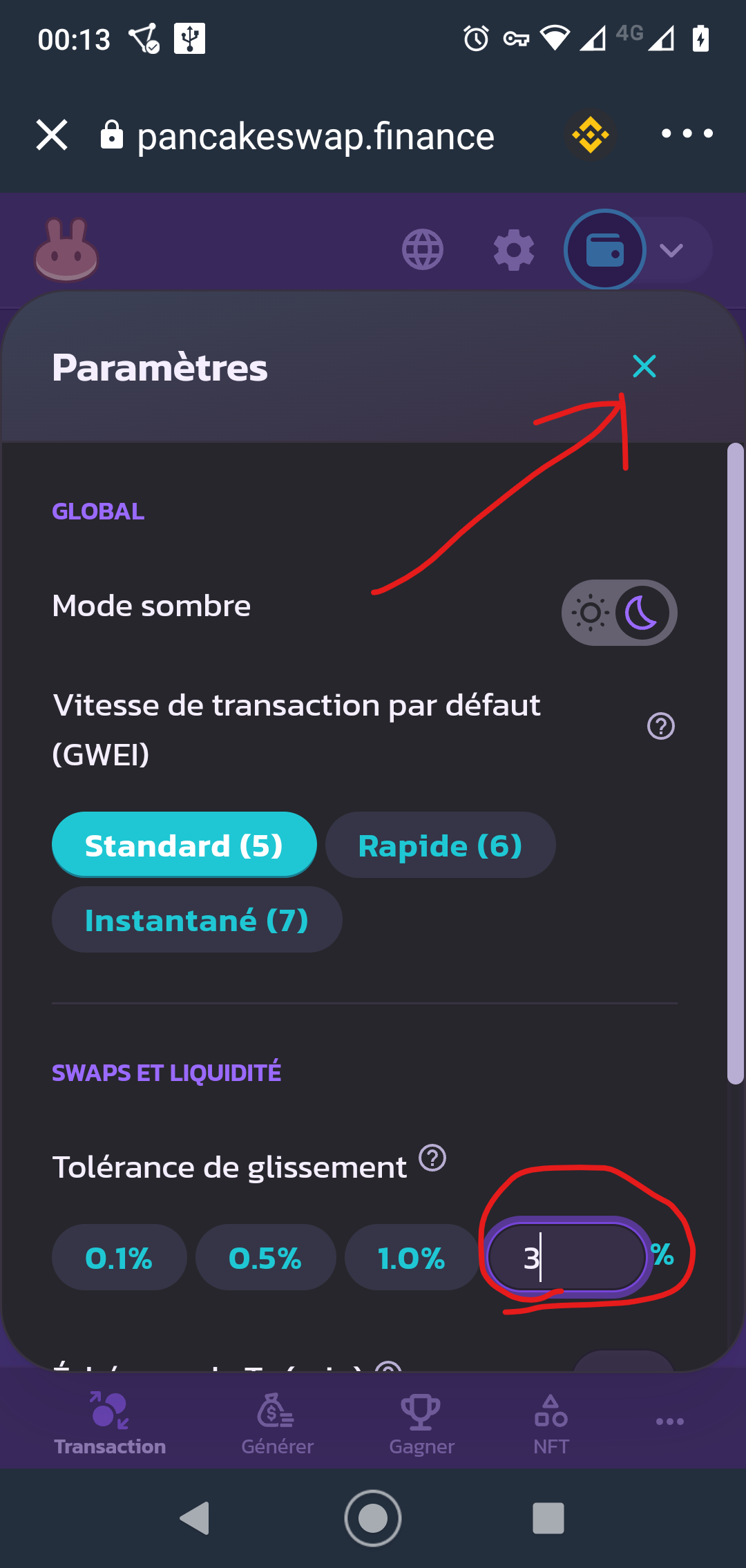Open the browser overflow menu
The width and height of the screenshot is (746, 1568).
[687, 133]
